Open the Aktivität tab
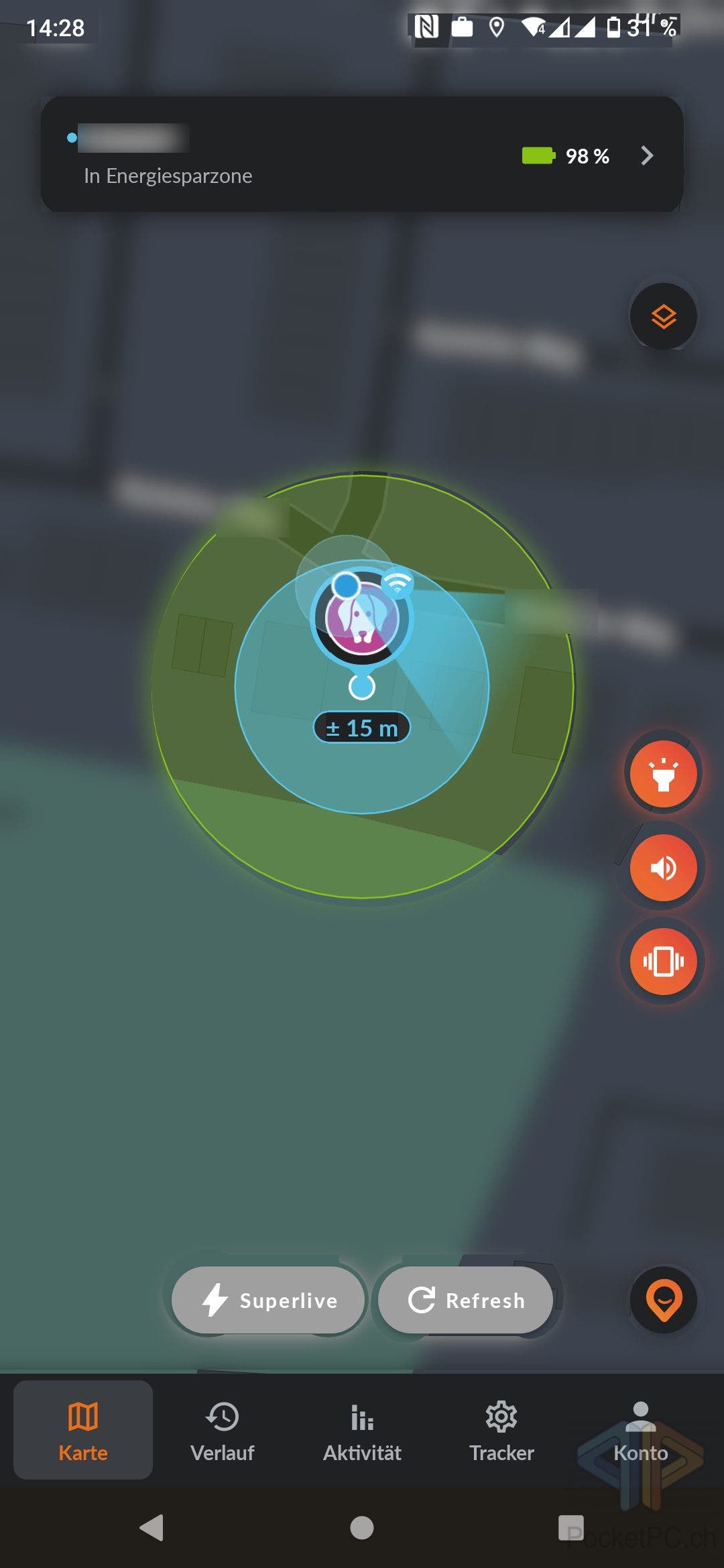 tap(362, 1430)
